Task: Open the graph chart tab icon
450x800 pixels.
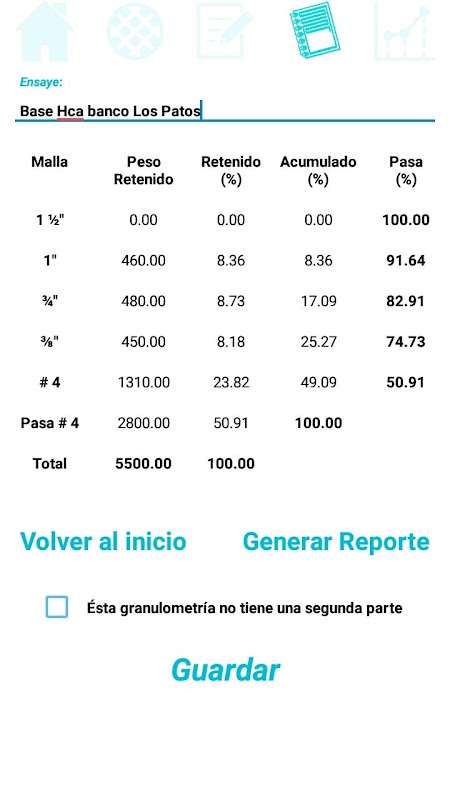Action: tap(404, 31)
